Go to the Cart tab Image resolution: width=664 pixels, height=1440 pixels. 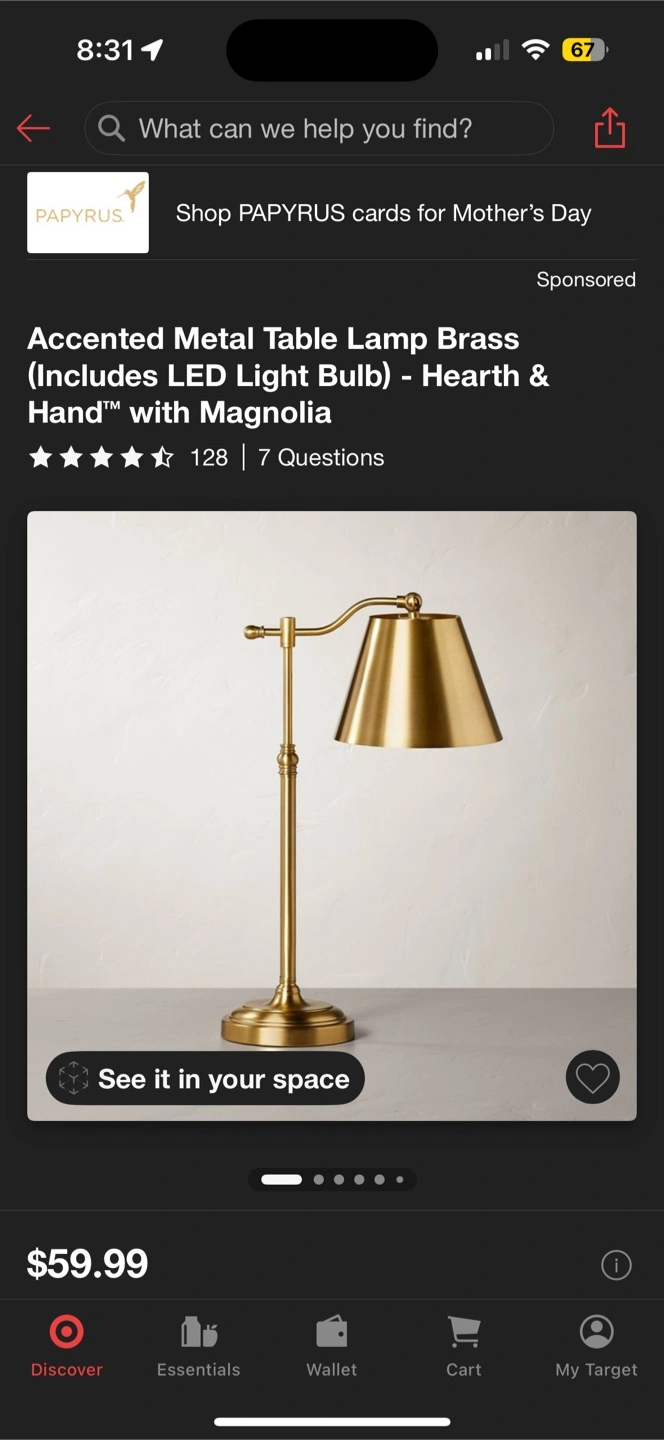[x=464, y=1346]
